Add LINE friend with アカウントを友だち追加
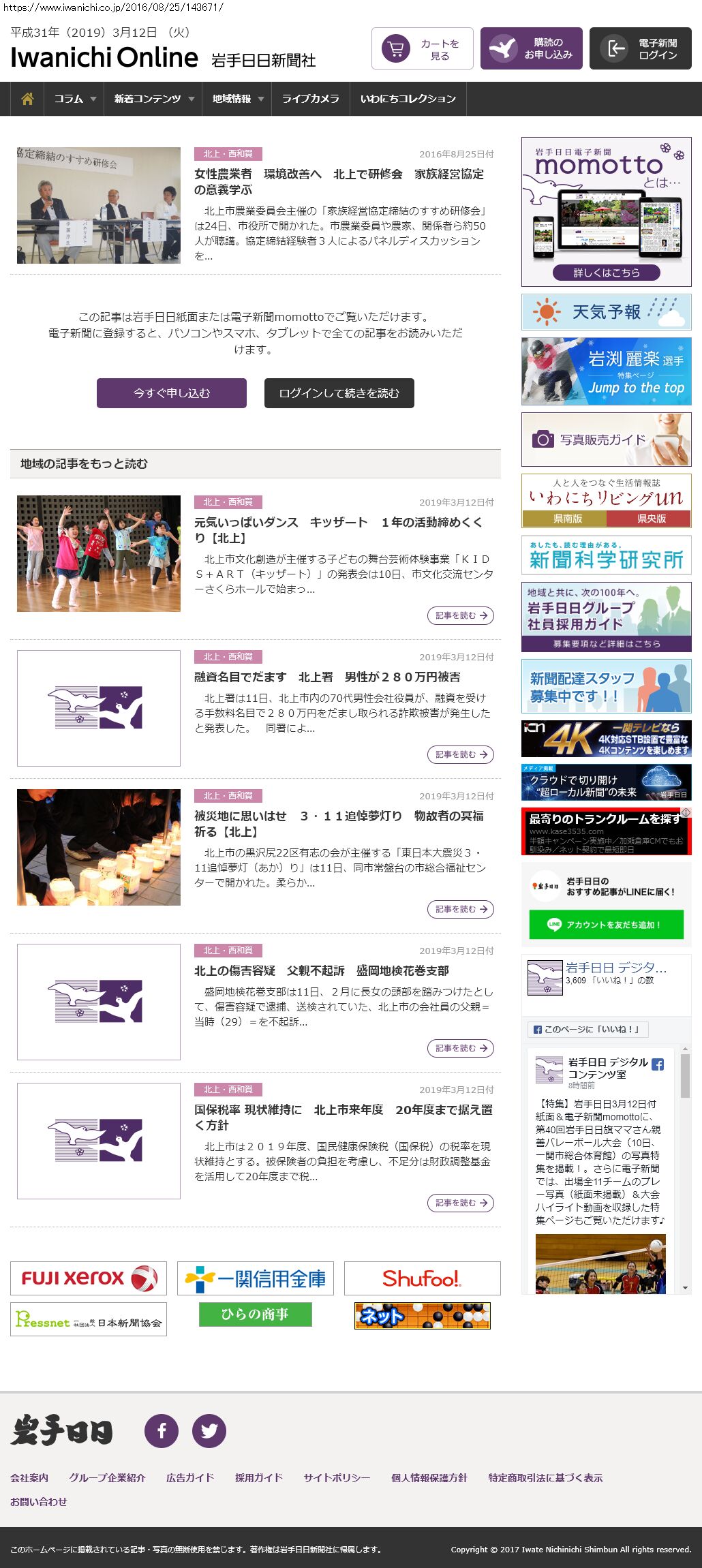 [606, 925]
